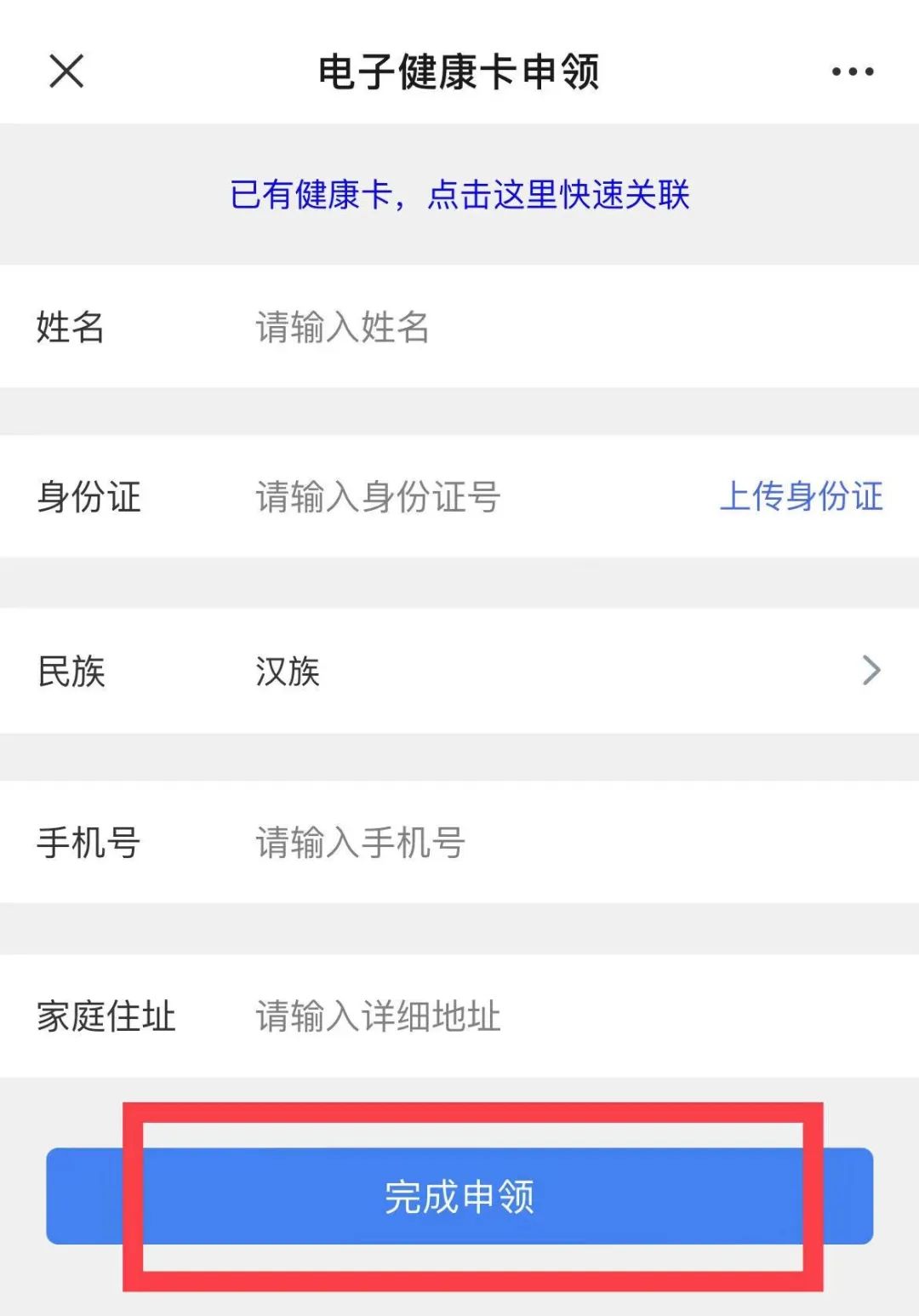Click the page title 电子健康卡申领

click(459, 72)
